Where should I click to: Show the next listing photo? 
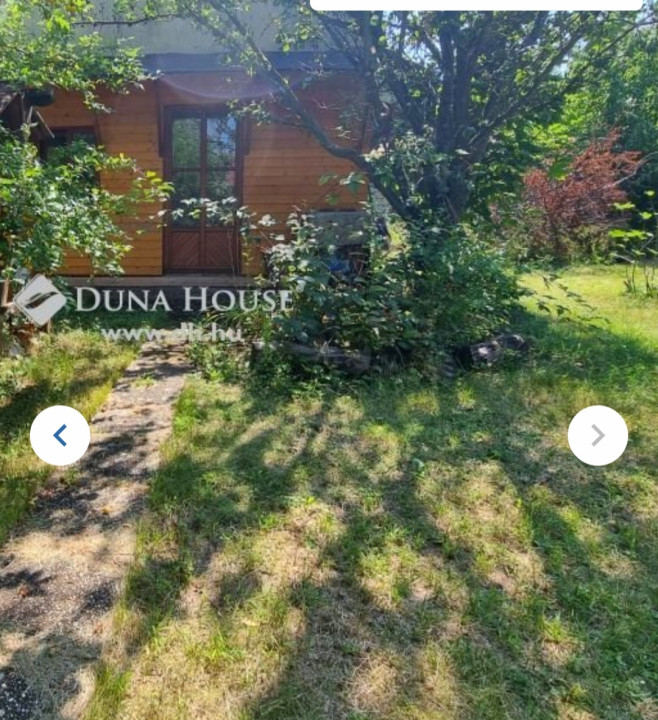coord(597,436)
